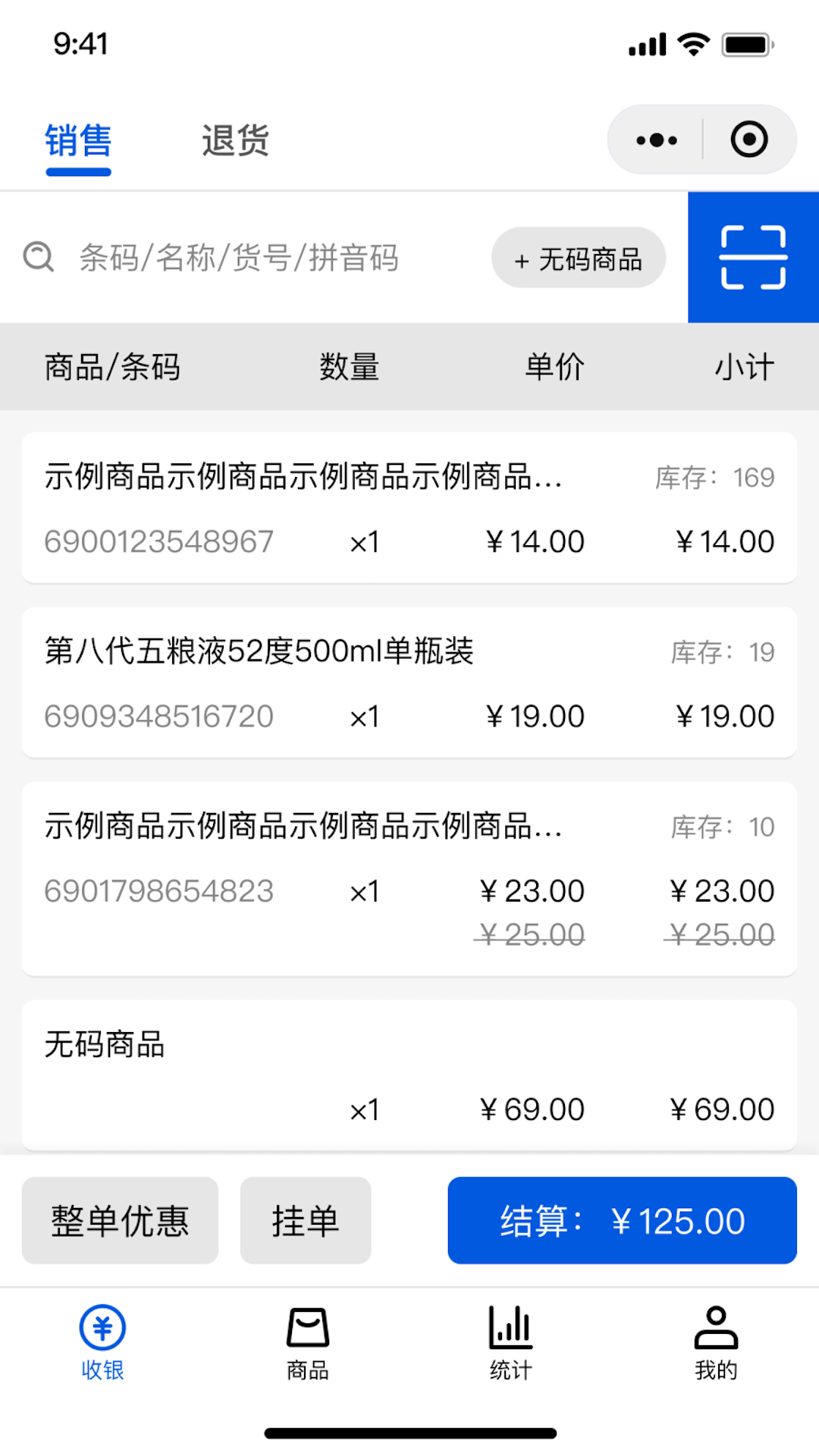Tap the circular capsule button beside •••
Viewport: 819px width, 1456px height.
click(x=748, y=140)
